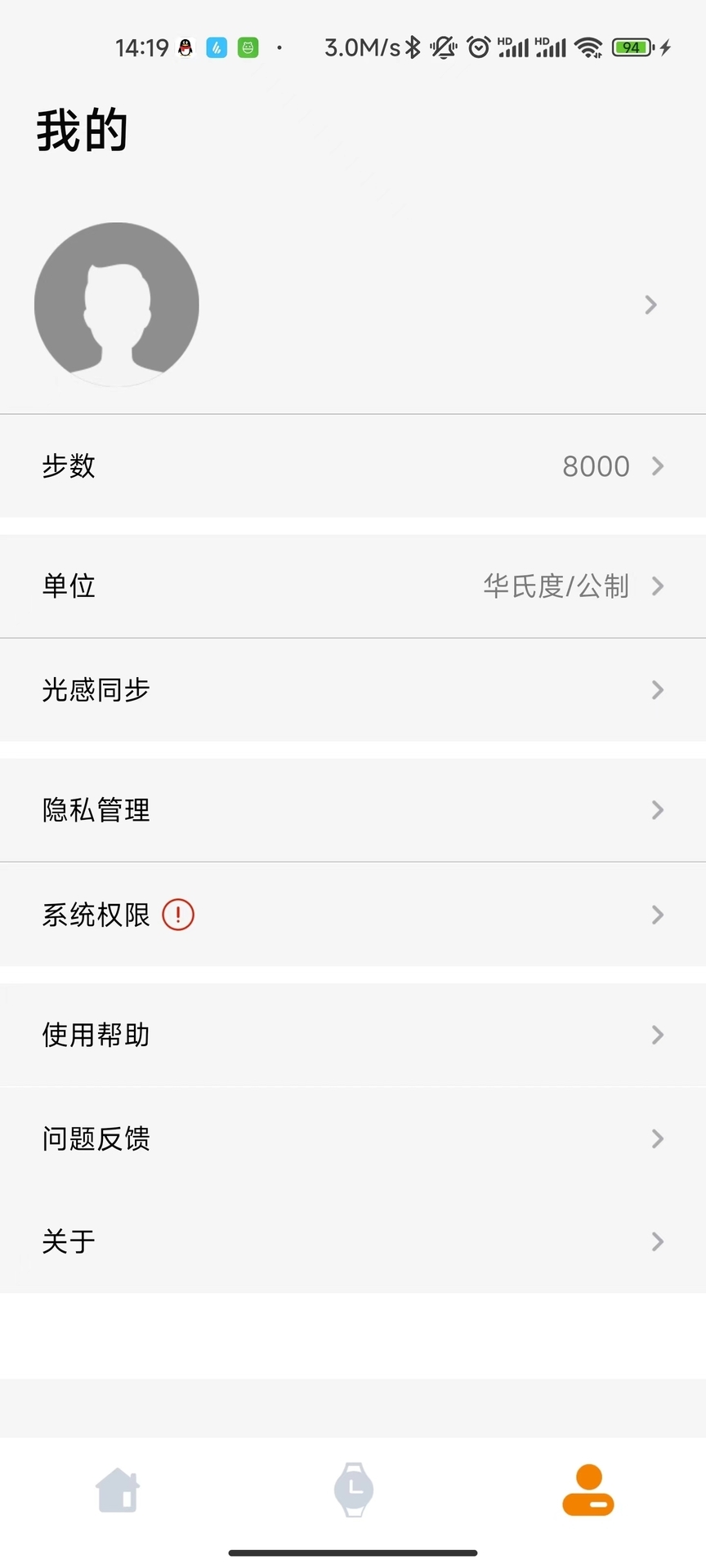Change the 单位 units setting
Image resolution: width=706 pixels, height=1568 pixels.
353,586
